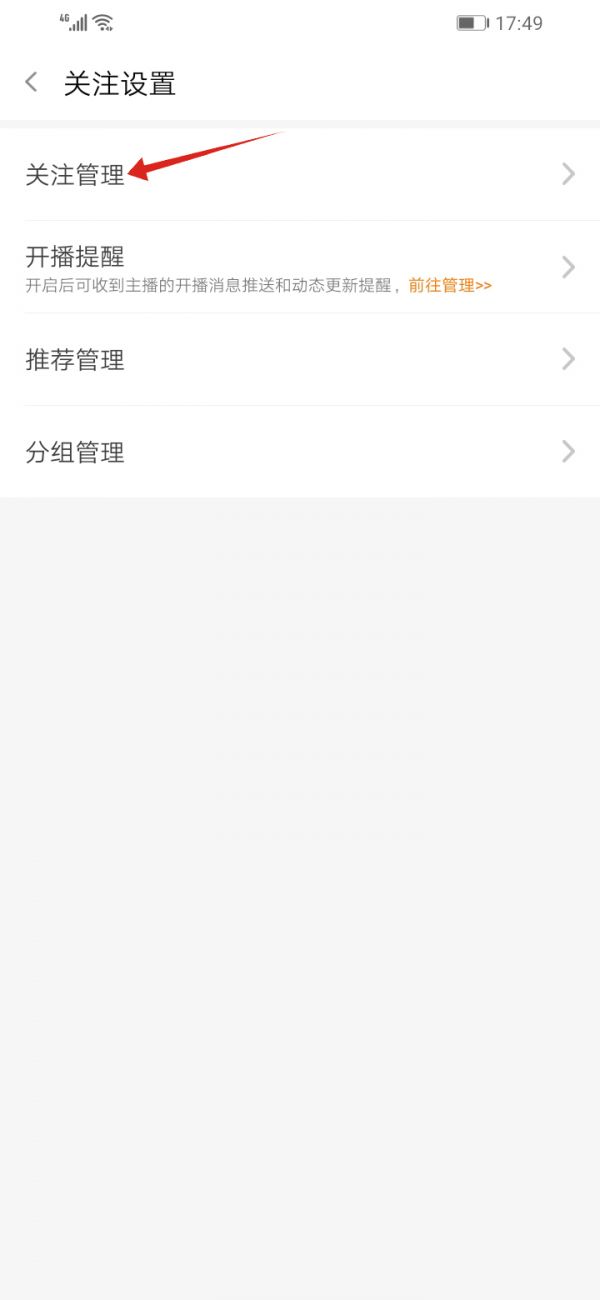Open 关注管理 settings row
The image size is (600, 1300).
tap(300, 175)
